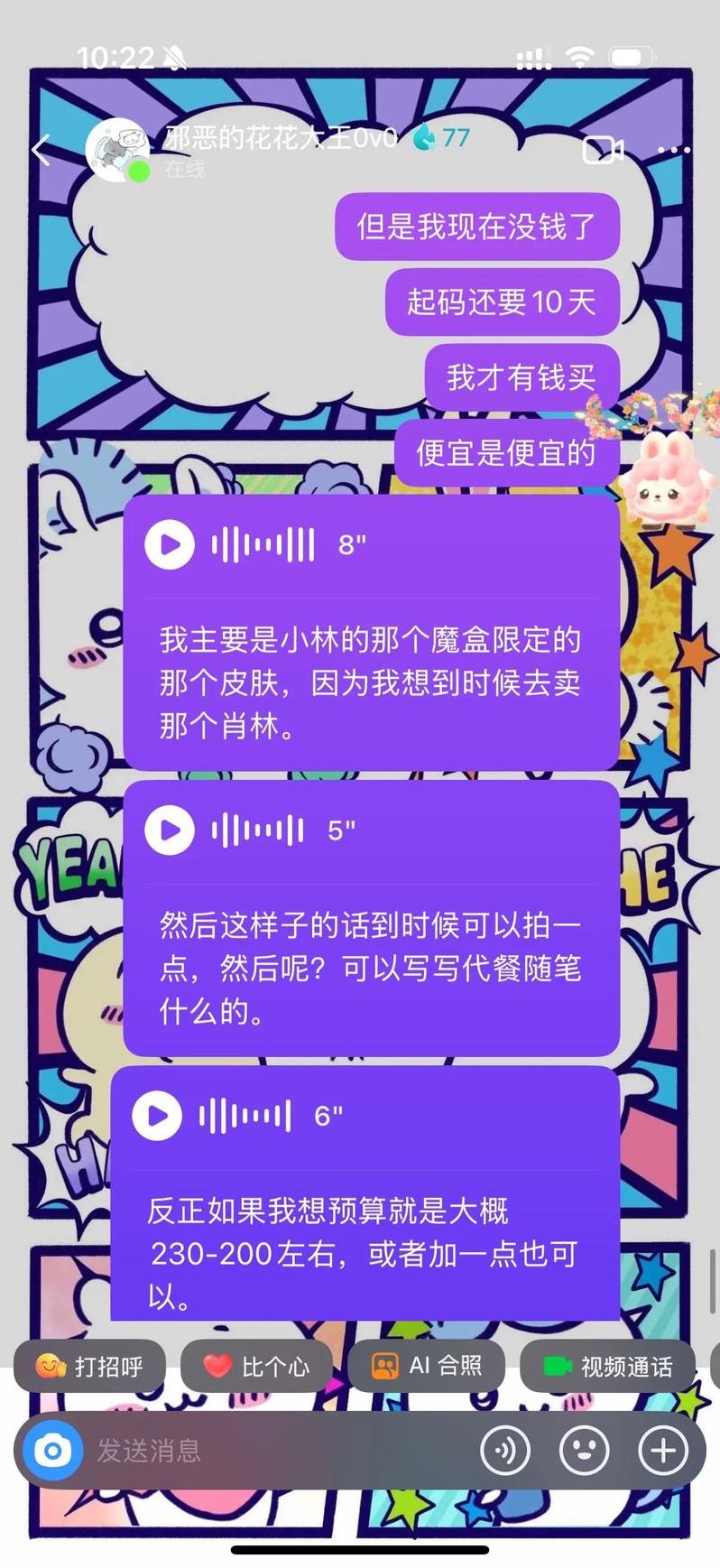The width and height of the screenshot is (720, 1568).
Task: Tap the 发送消息 input field
Action: tap(271, 1450)
